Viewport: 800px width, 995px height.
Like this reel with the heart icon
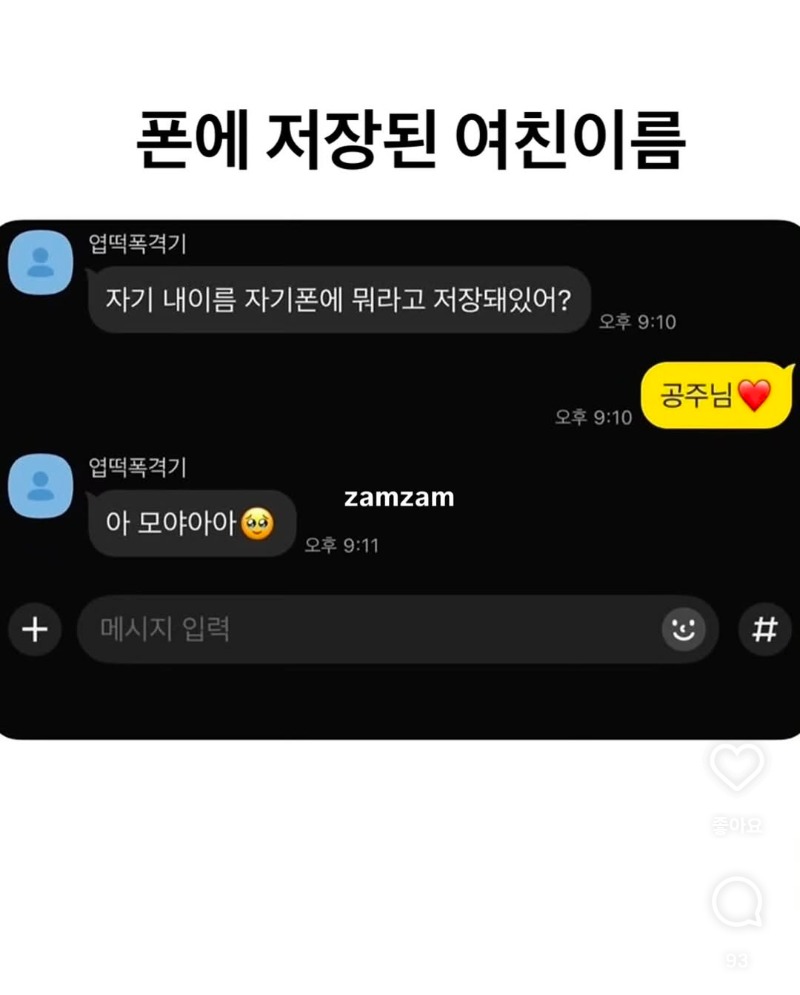(737, 767)
